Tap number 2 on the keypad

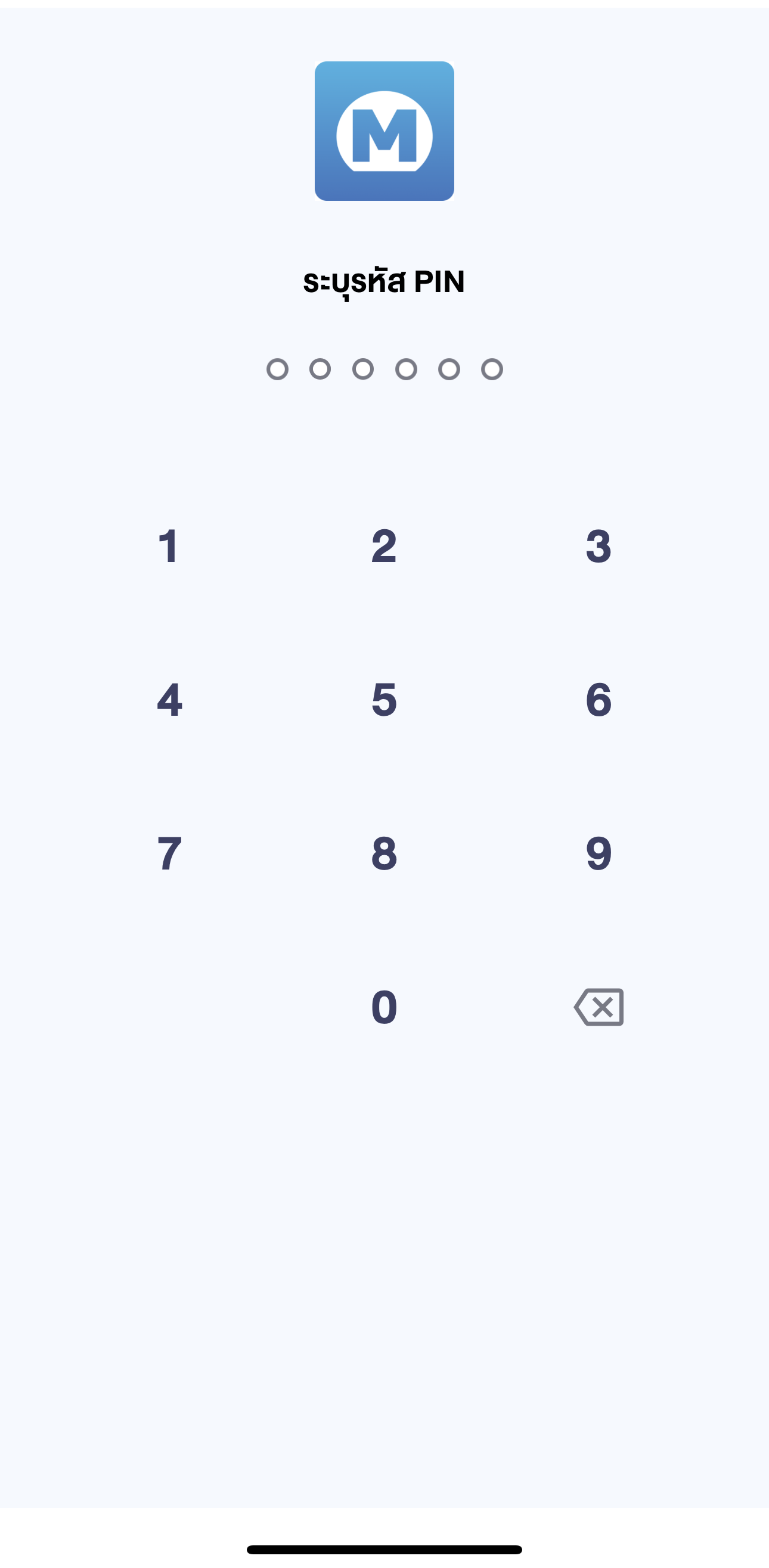384,546
